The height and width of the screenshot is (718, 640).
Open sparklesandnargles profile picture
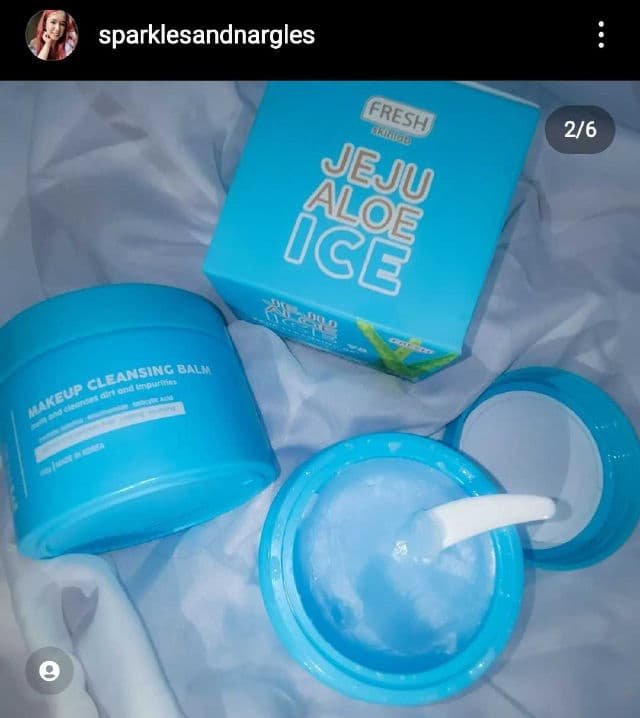click(51, 36)
